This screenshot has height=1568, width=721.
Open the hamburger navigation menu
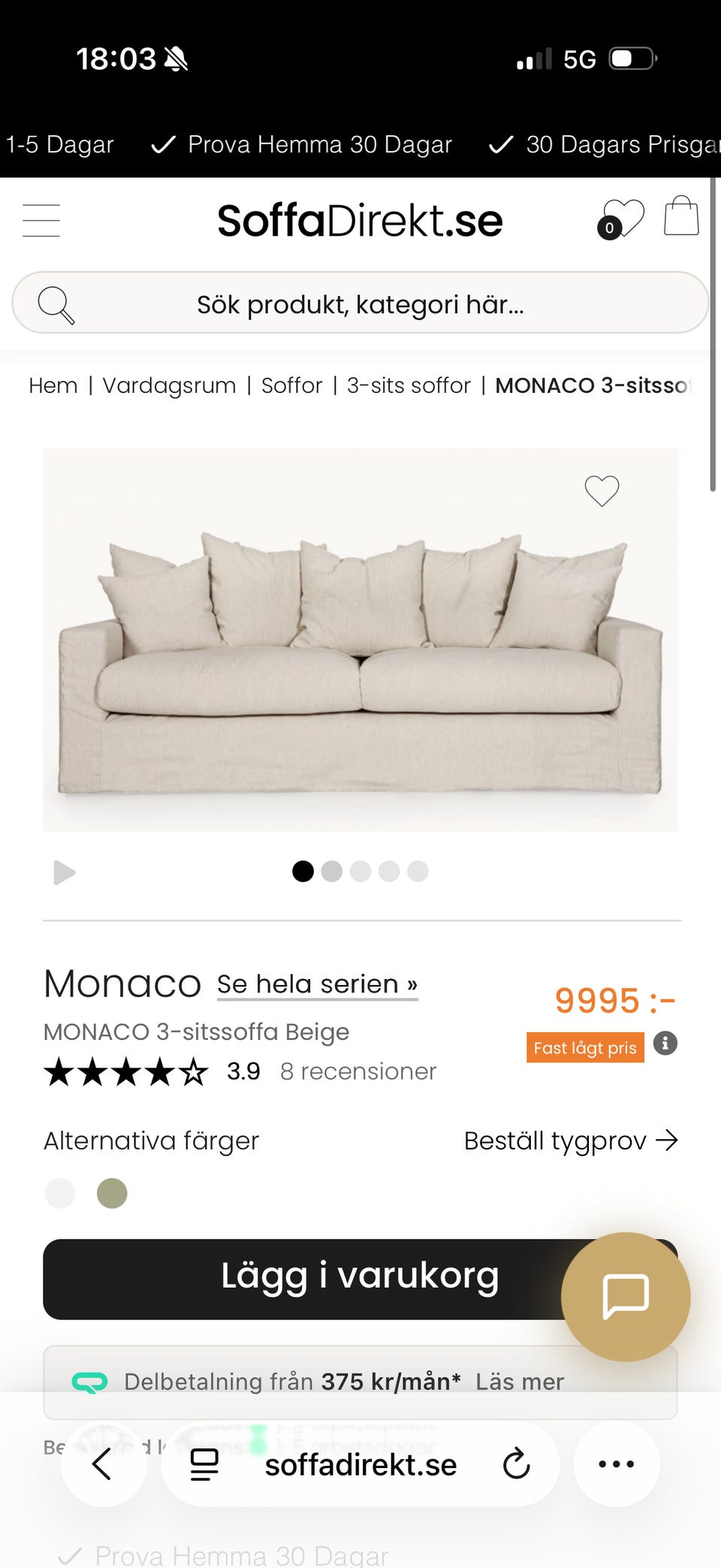pos(41,219)
